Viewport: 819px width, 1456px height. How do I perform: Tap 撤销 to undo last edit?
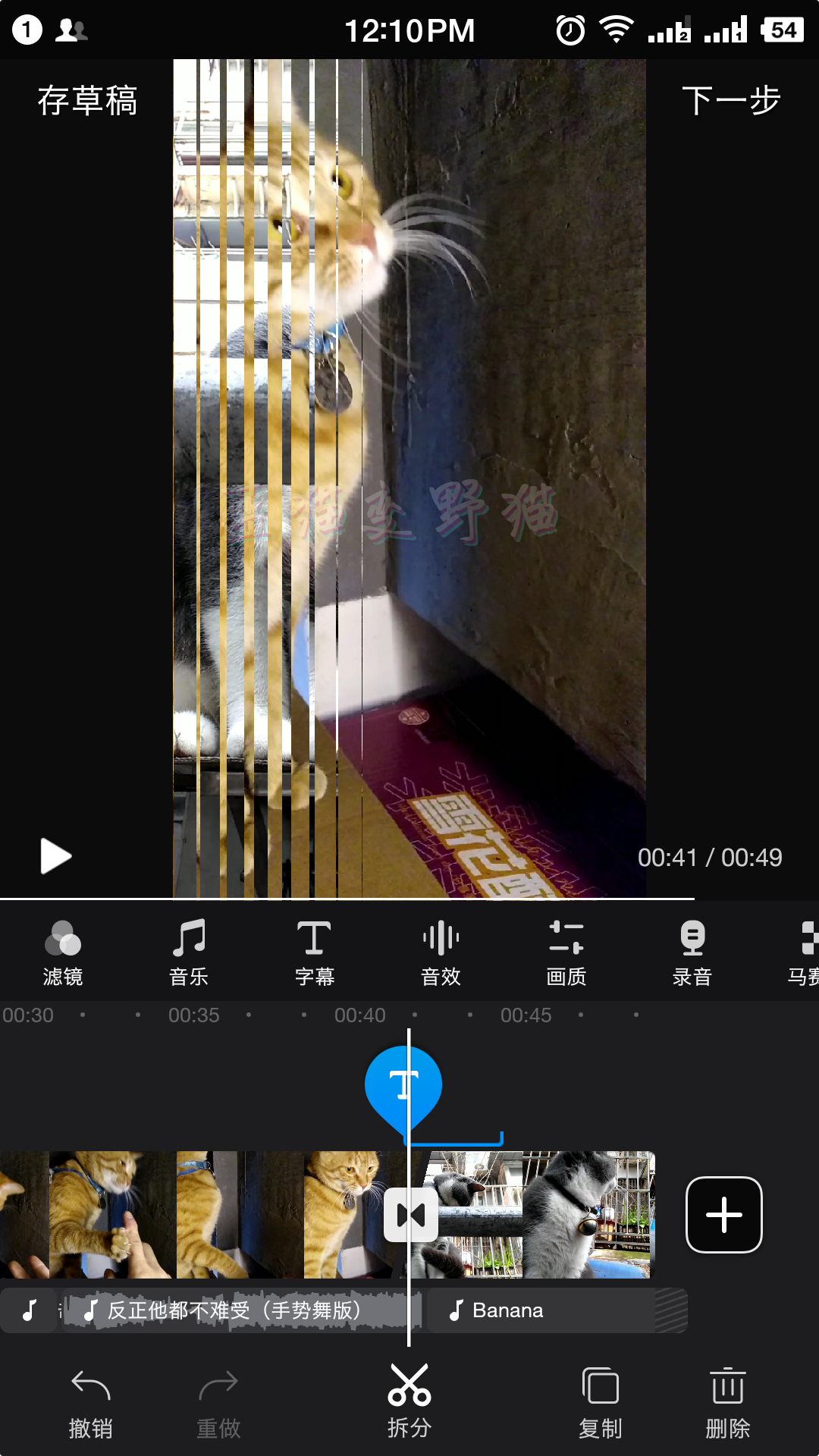[x=91, y=1403]
